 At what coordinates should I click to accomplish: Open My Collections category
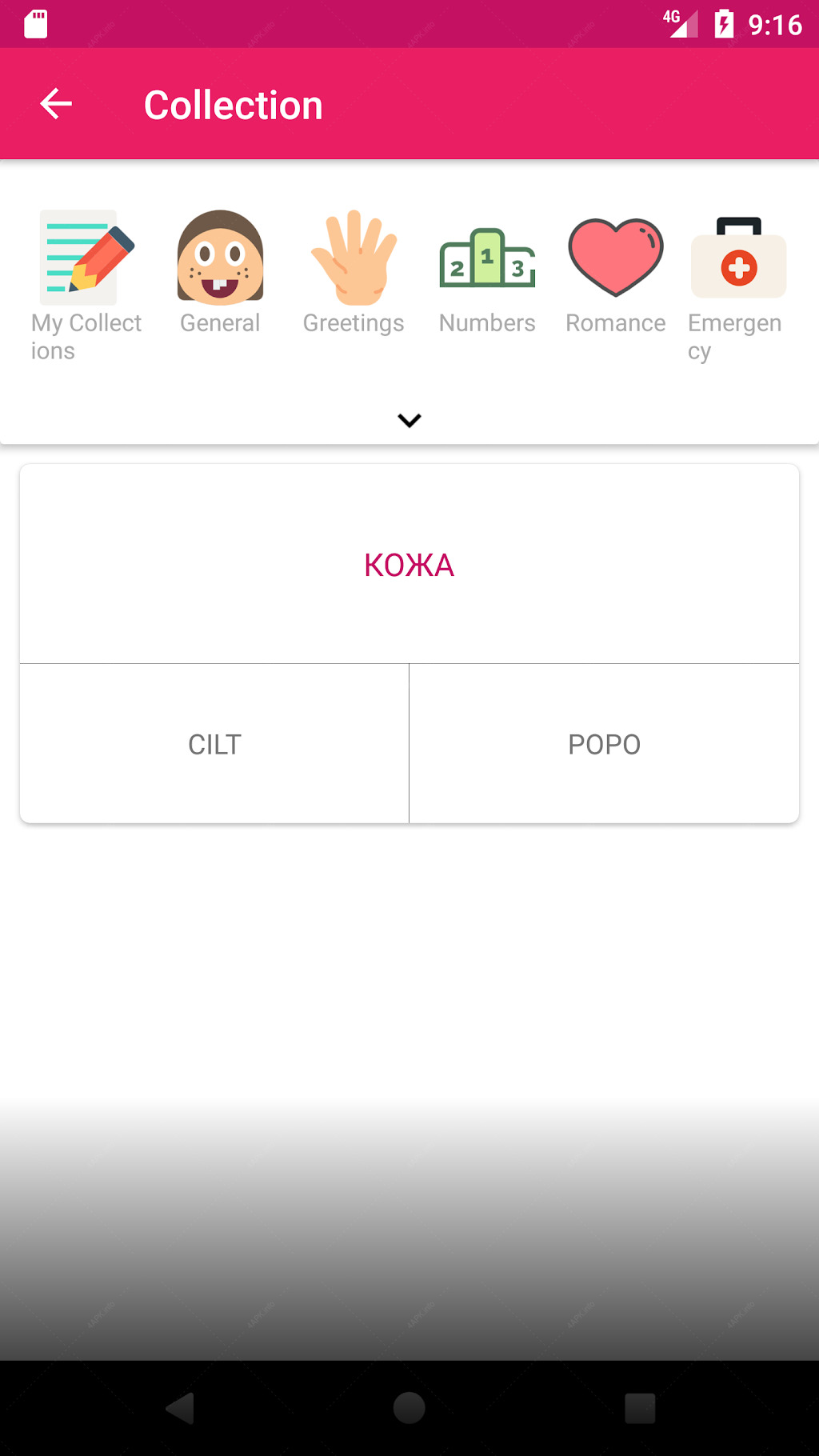86,286
